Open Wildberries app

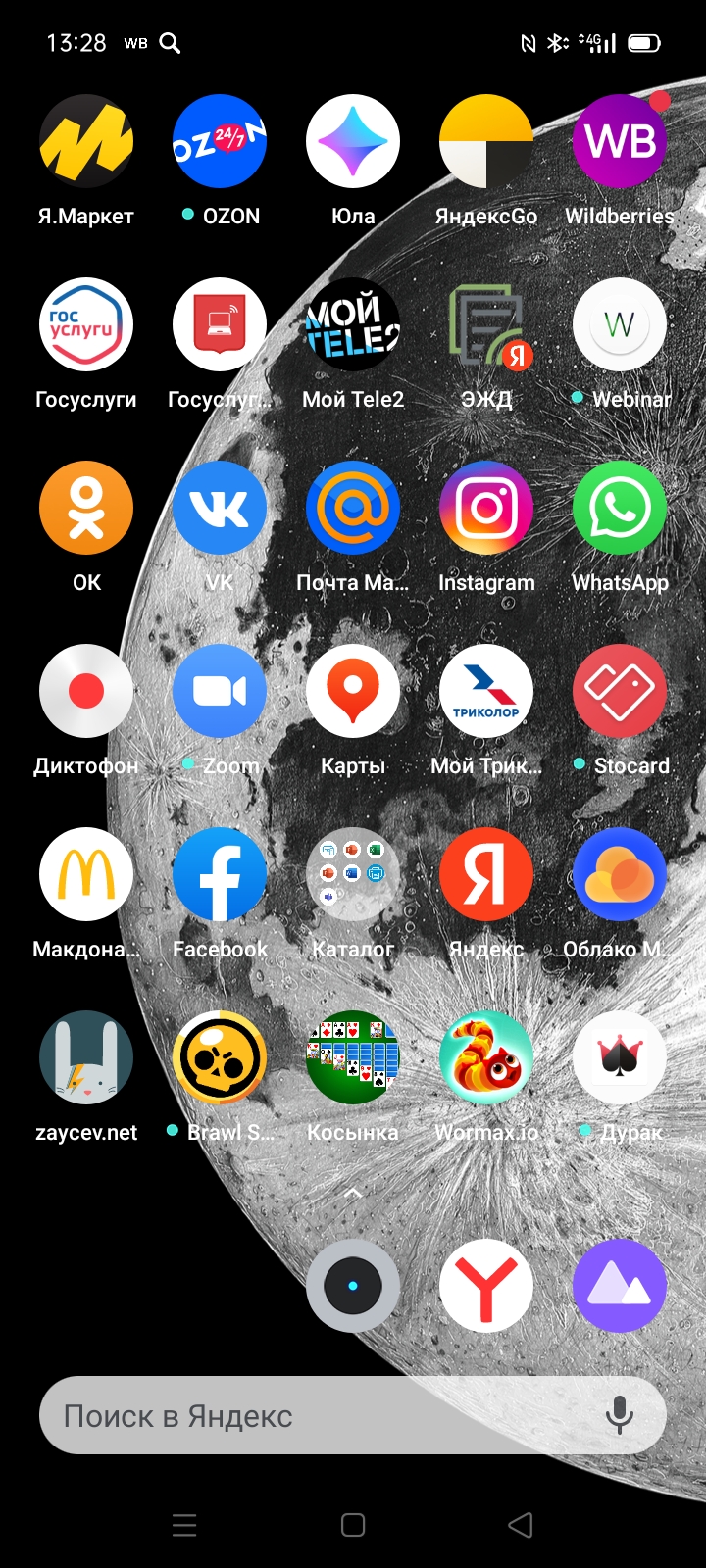coord(620,141)
